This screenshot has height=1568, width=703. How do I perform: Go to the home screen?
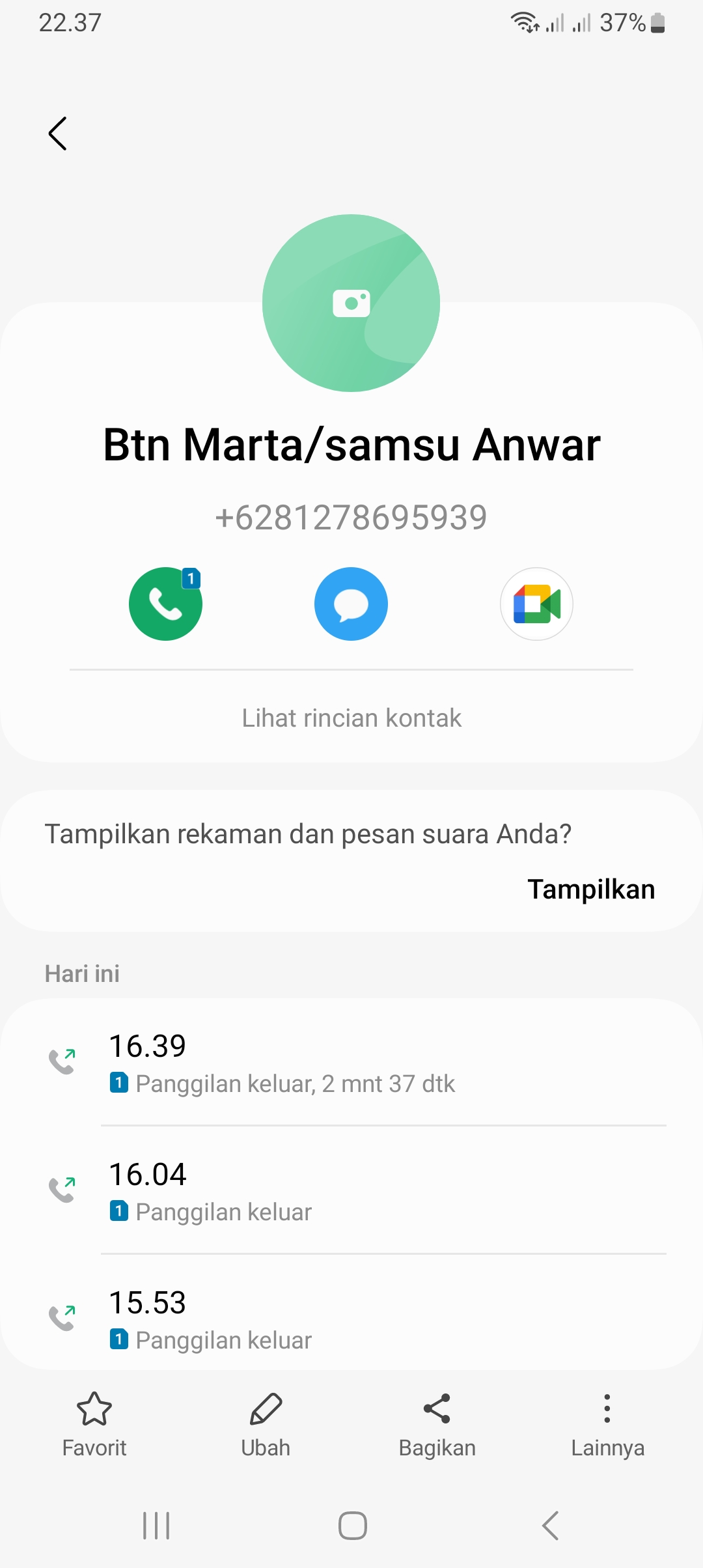352,1525
